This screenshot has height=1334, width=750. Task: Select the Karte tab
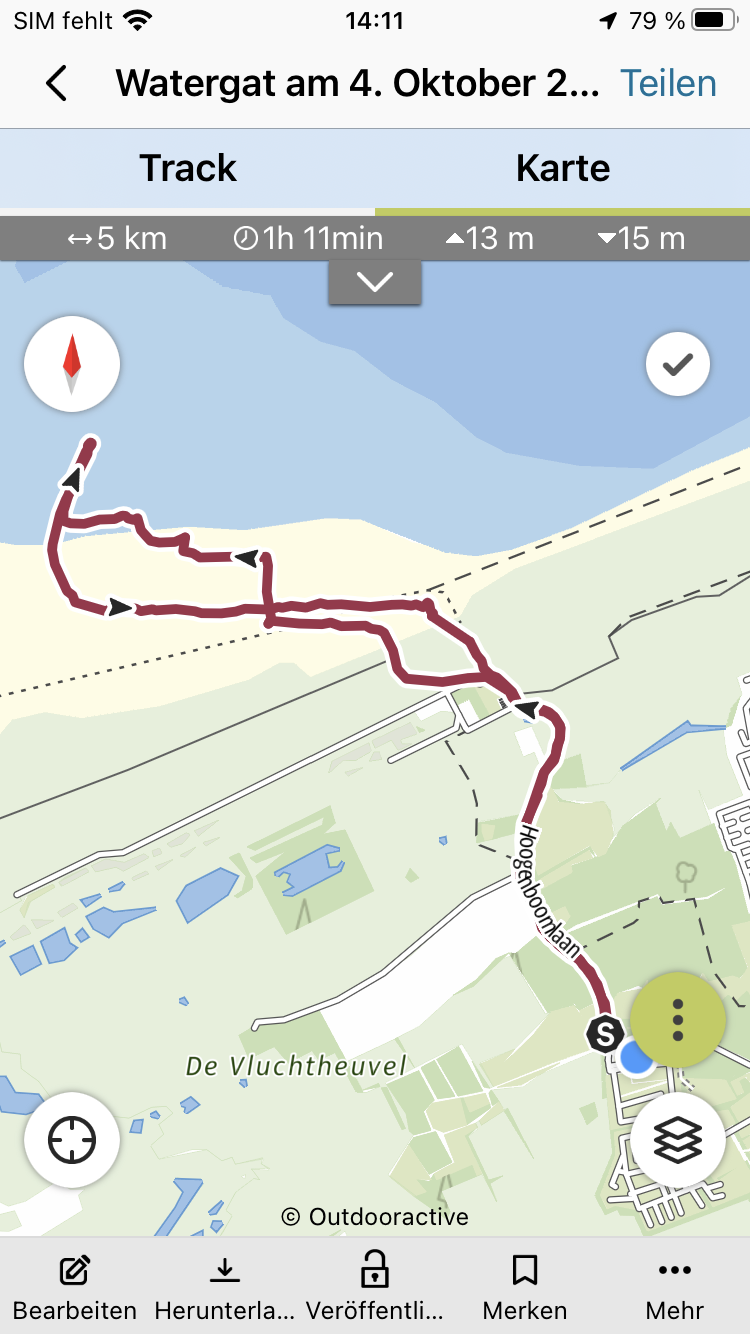point(563,168)
